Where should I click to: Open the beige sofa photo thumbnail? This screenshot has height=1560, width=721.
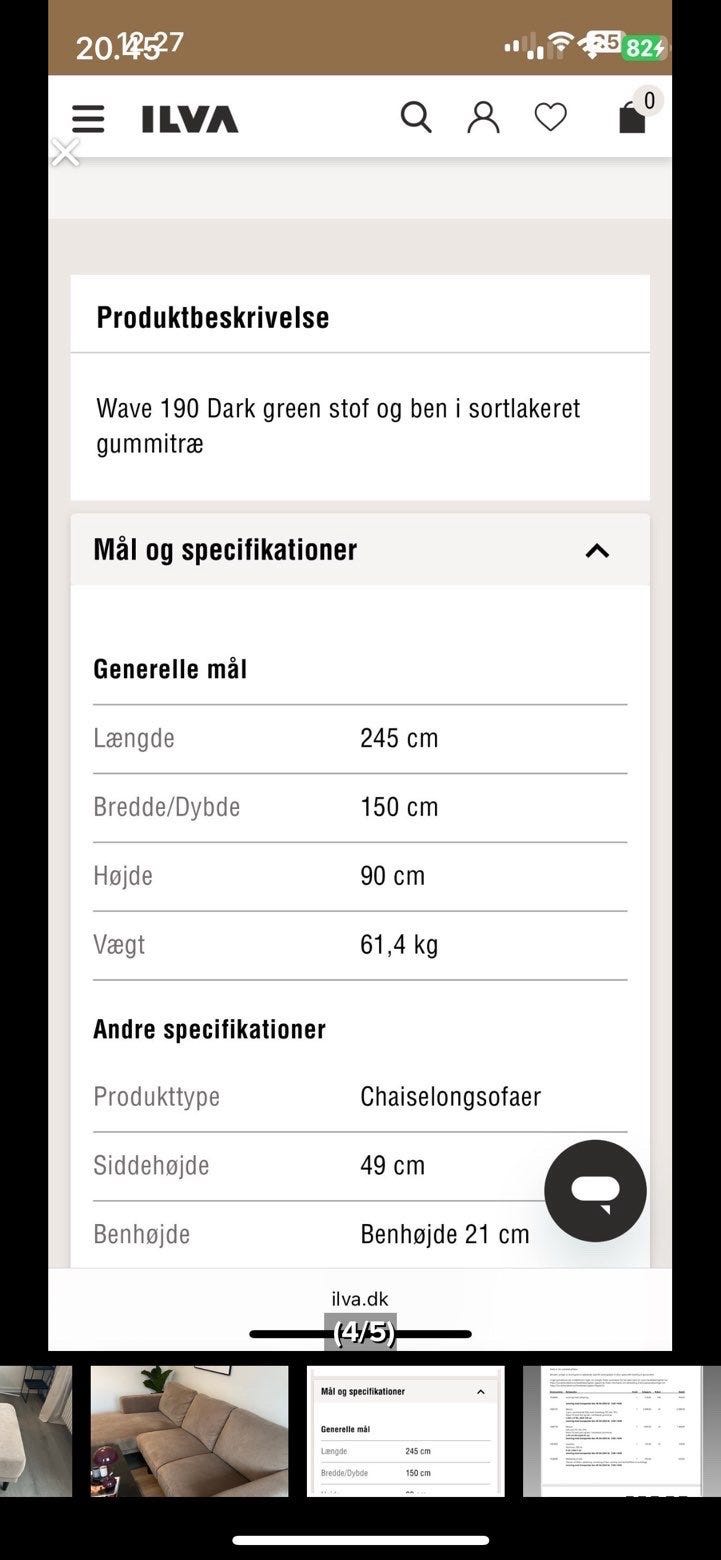coord(190,1428)
